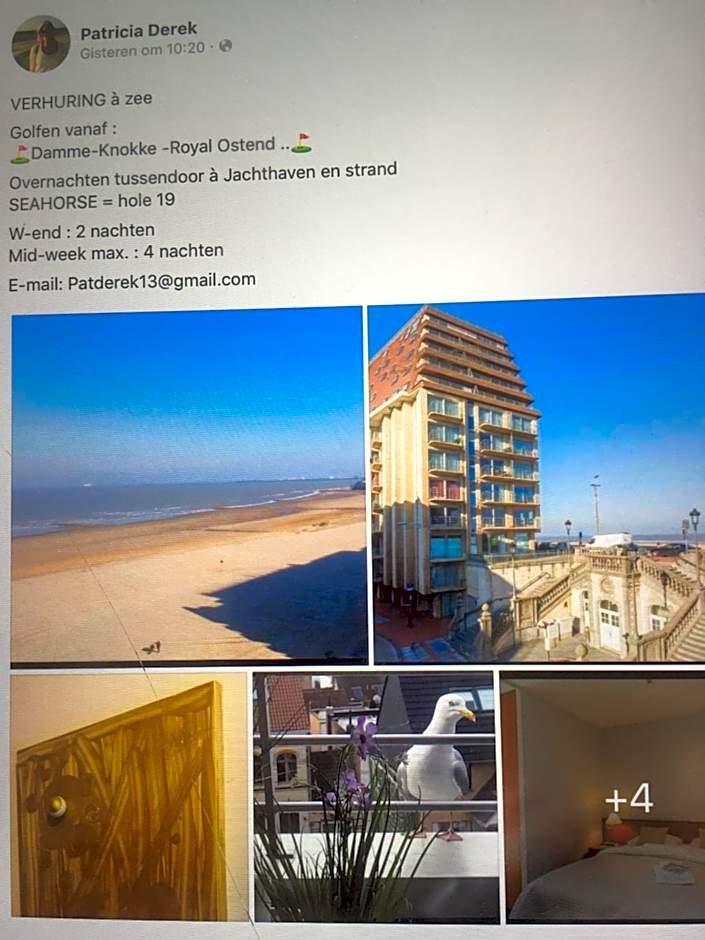View the seagull on balcony photo

pos(376,797)
